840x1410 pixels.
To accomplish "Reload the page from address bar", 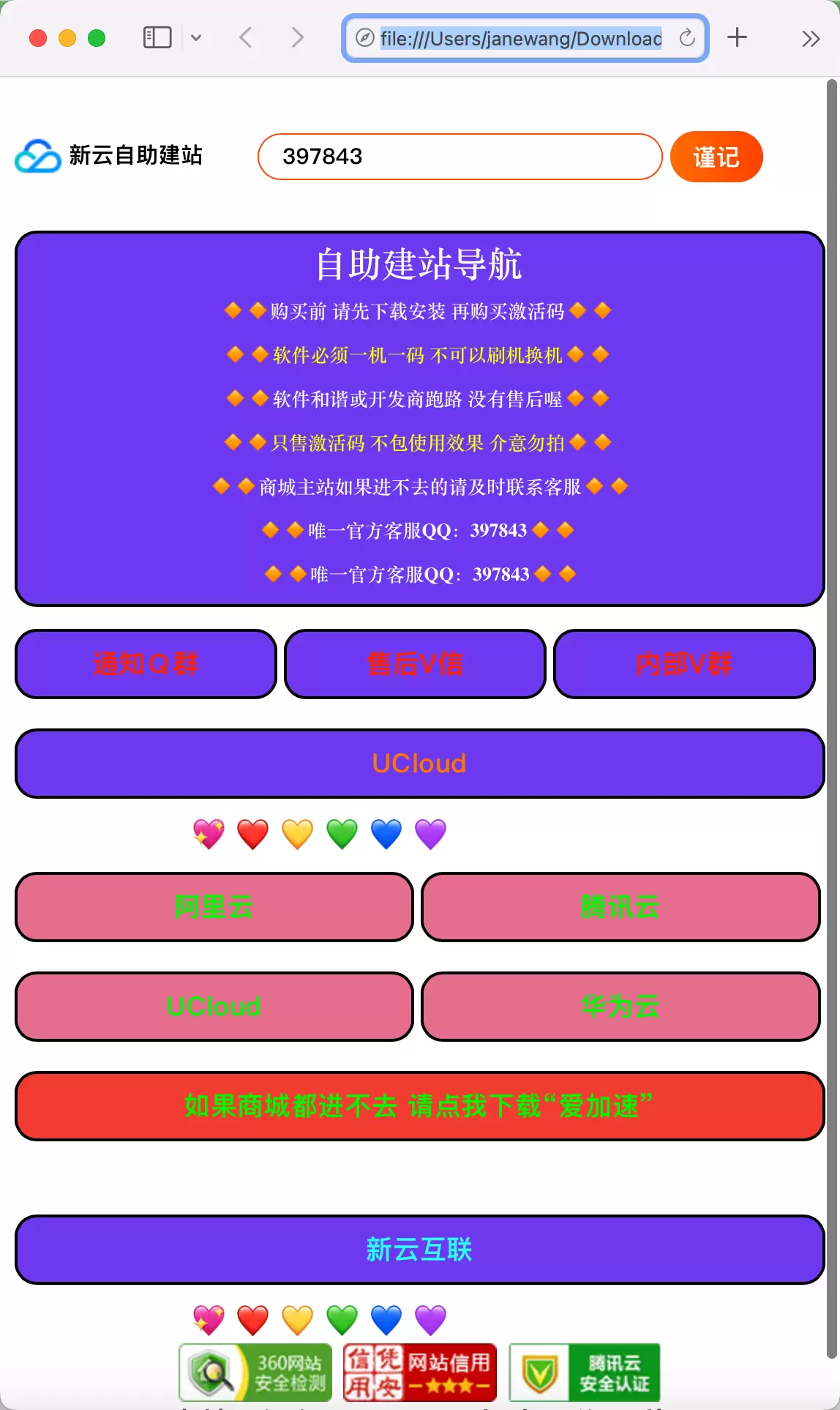I will pos(687,37).
